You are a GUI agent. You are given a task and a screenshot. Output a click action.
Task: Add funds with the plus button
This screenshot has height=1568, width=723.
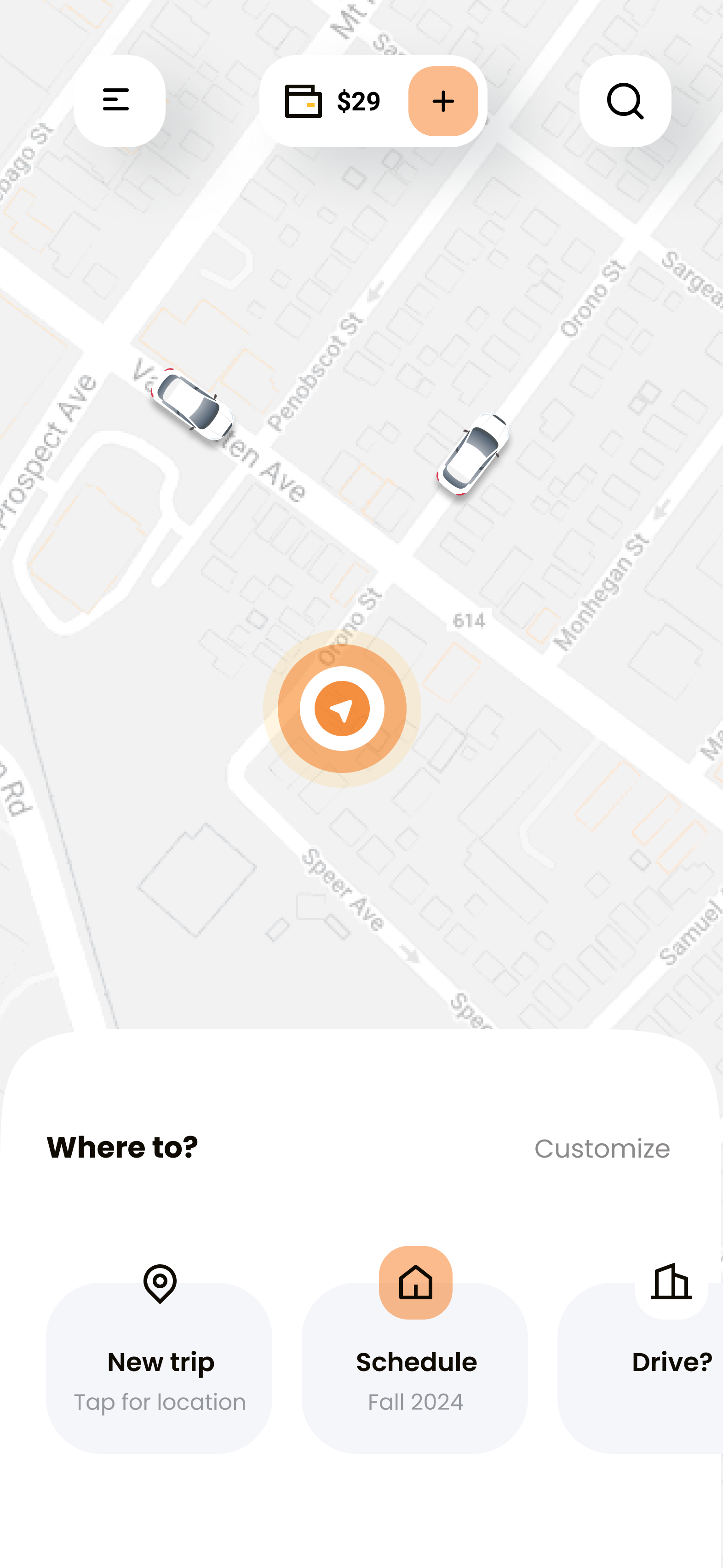point(443,101)
